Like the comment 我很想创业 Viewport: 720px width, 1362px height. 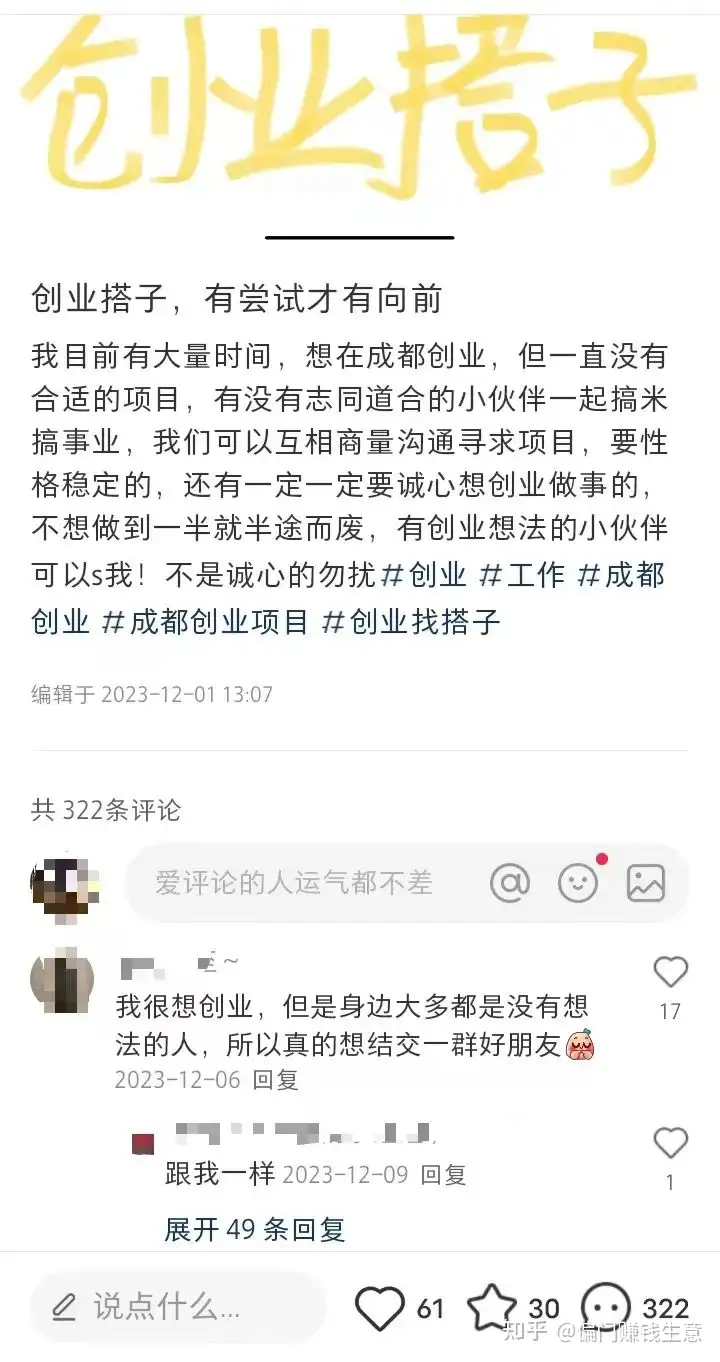[x=670, y=973]
